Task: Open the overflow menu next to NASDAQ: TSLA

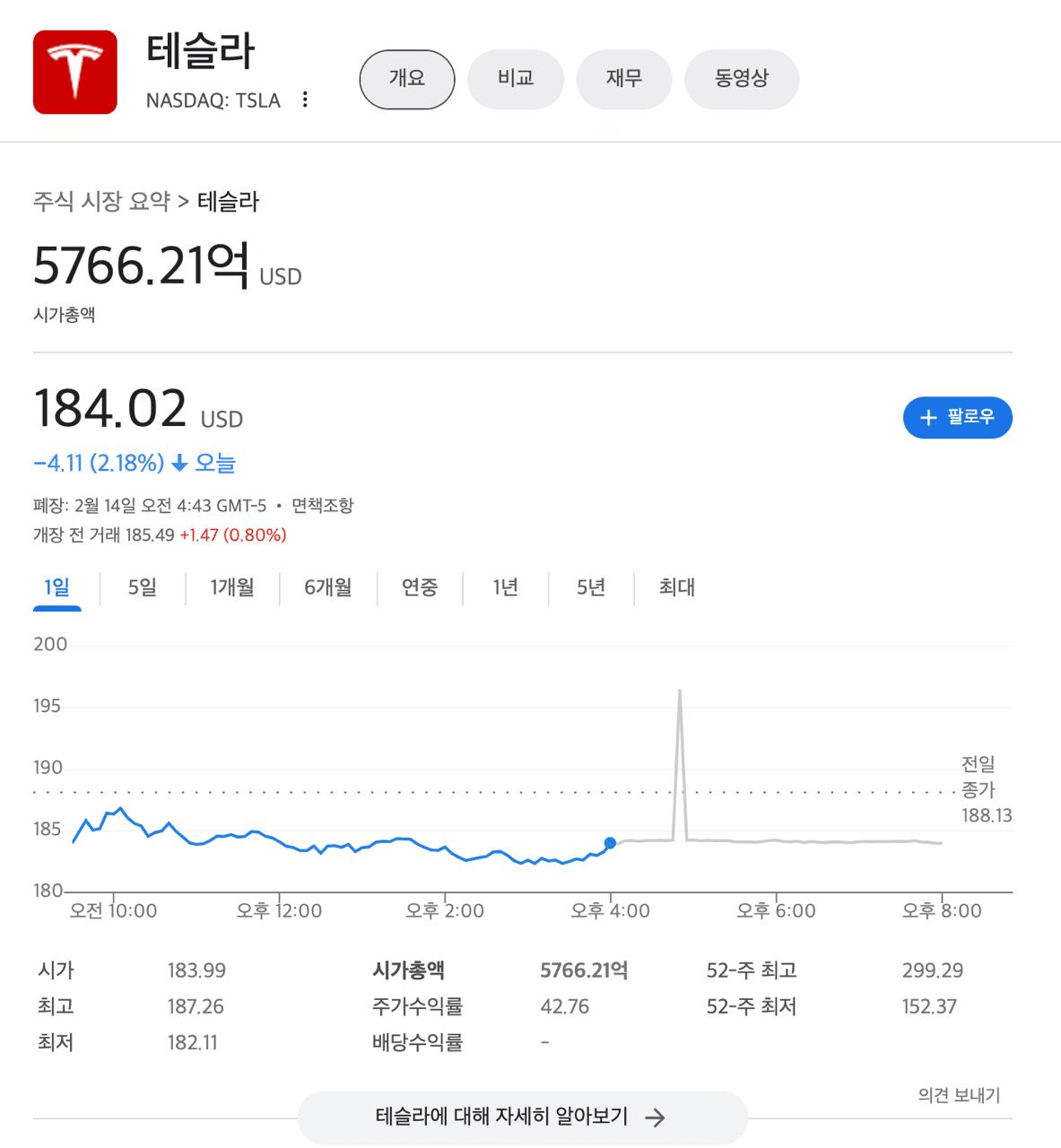Action: [x=305, y=100]
